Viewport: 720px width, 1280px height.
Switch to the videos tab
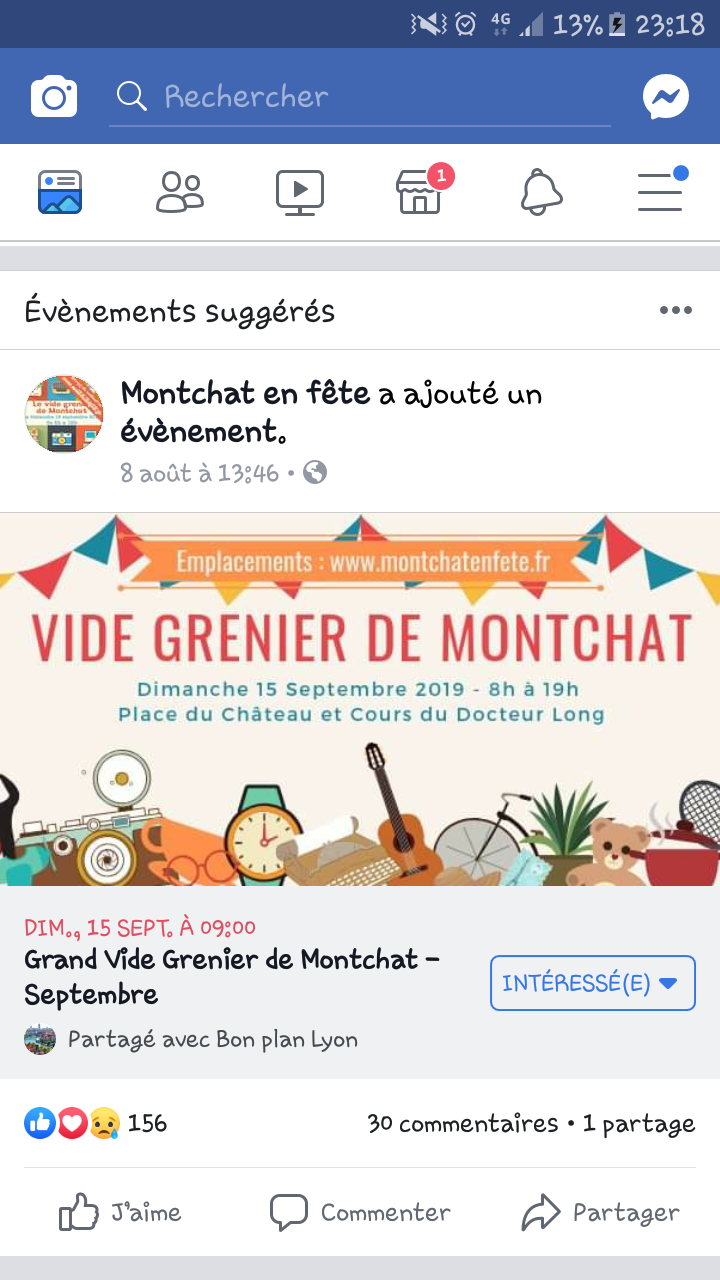pos(300,192)
